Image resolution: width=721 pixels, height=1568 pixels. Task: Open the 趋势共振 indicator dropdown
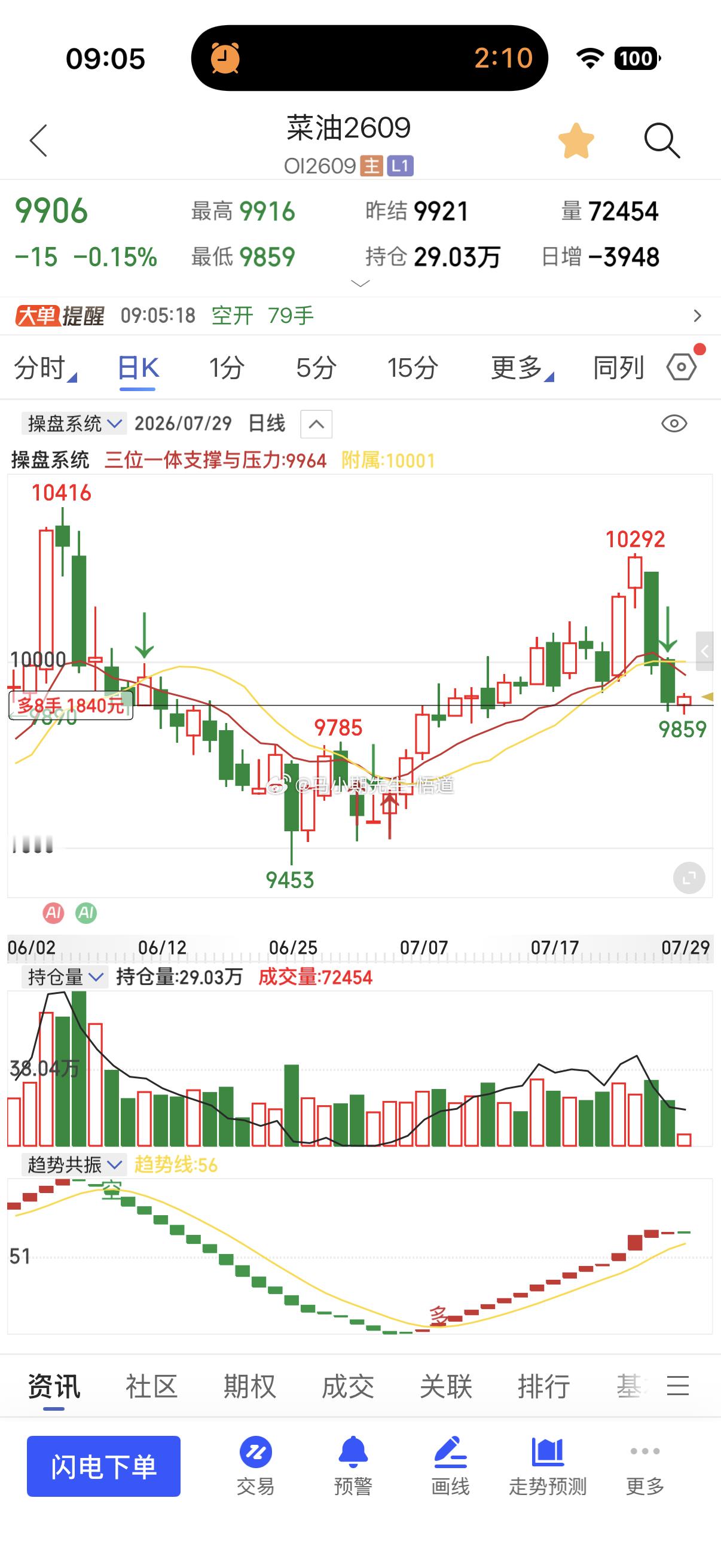tap(74, 1164)
